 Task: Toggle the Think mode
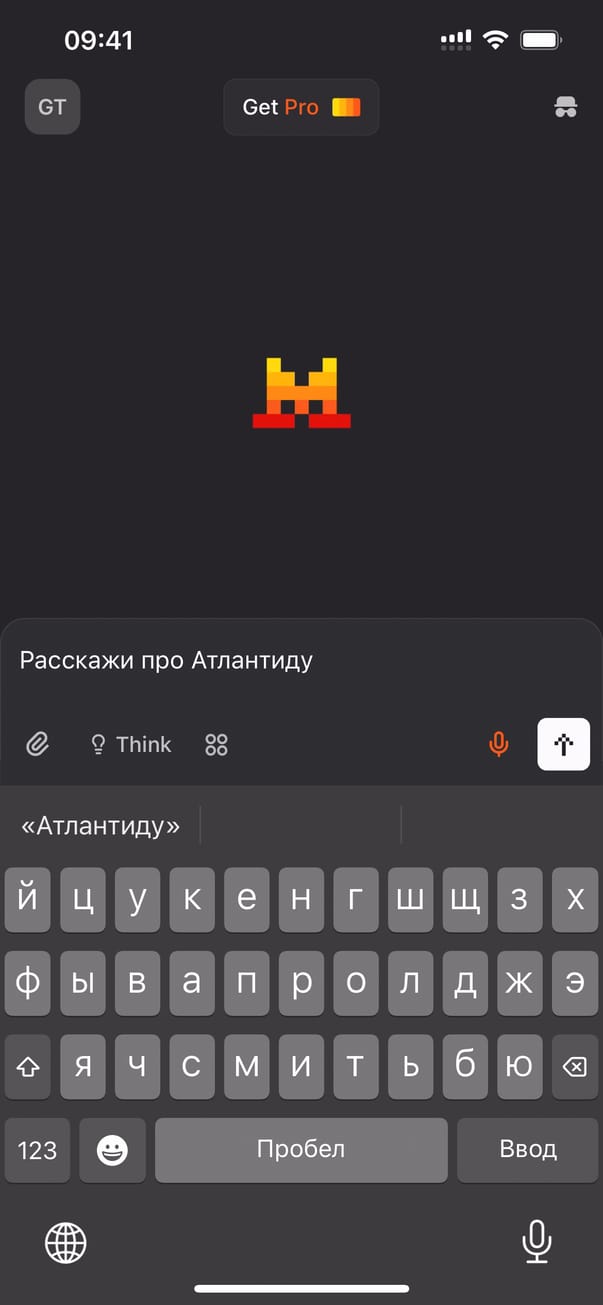(x=131, y=745)
